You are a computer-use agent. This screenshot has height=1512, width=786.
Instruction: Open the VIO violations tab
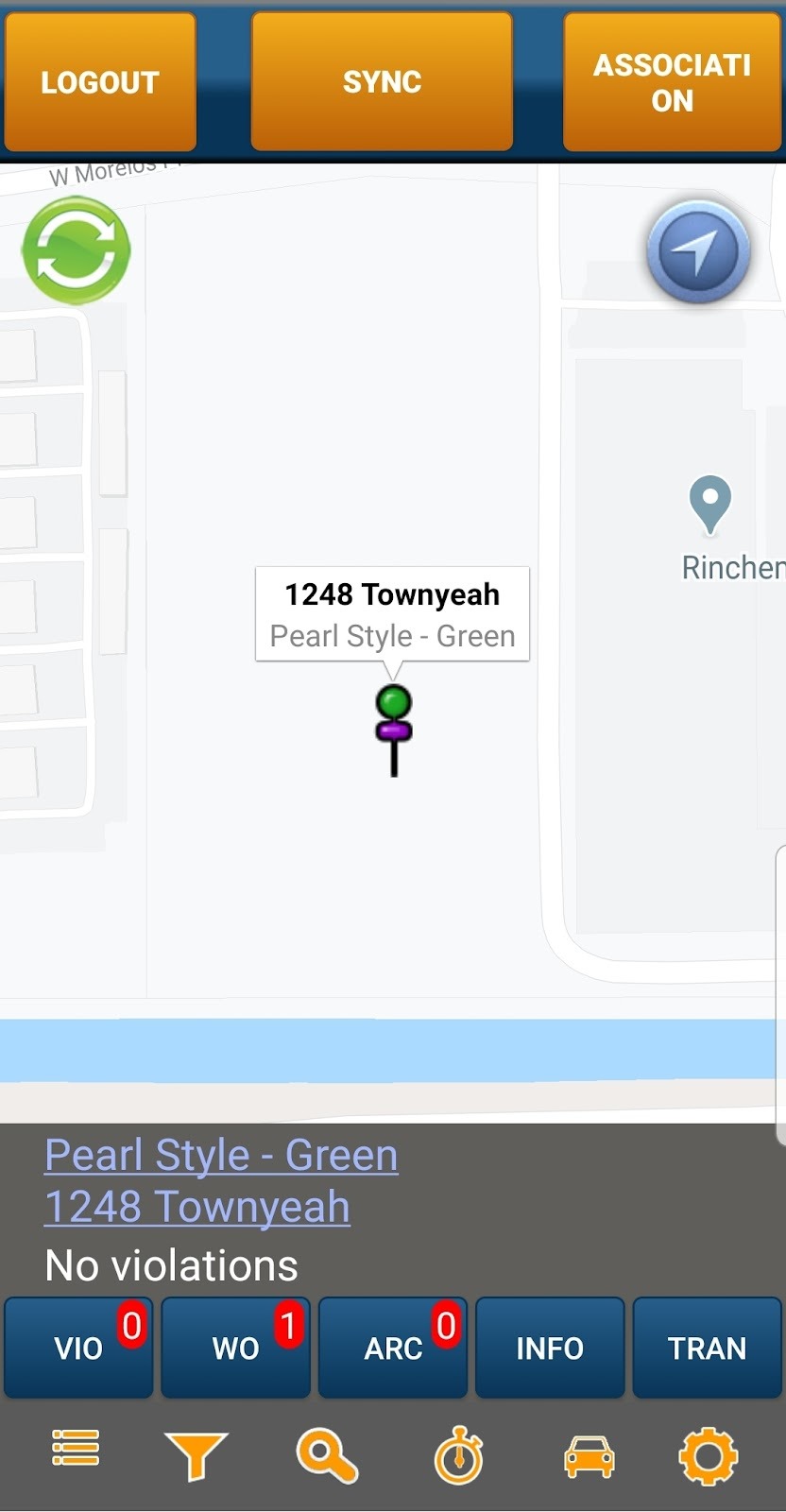tap(78, 1348)
